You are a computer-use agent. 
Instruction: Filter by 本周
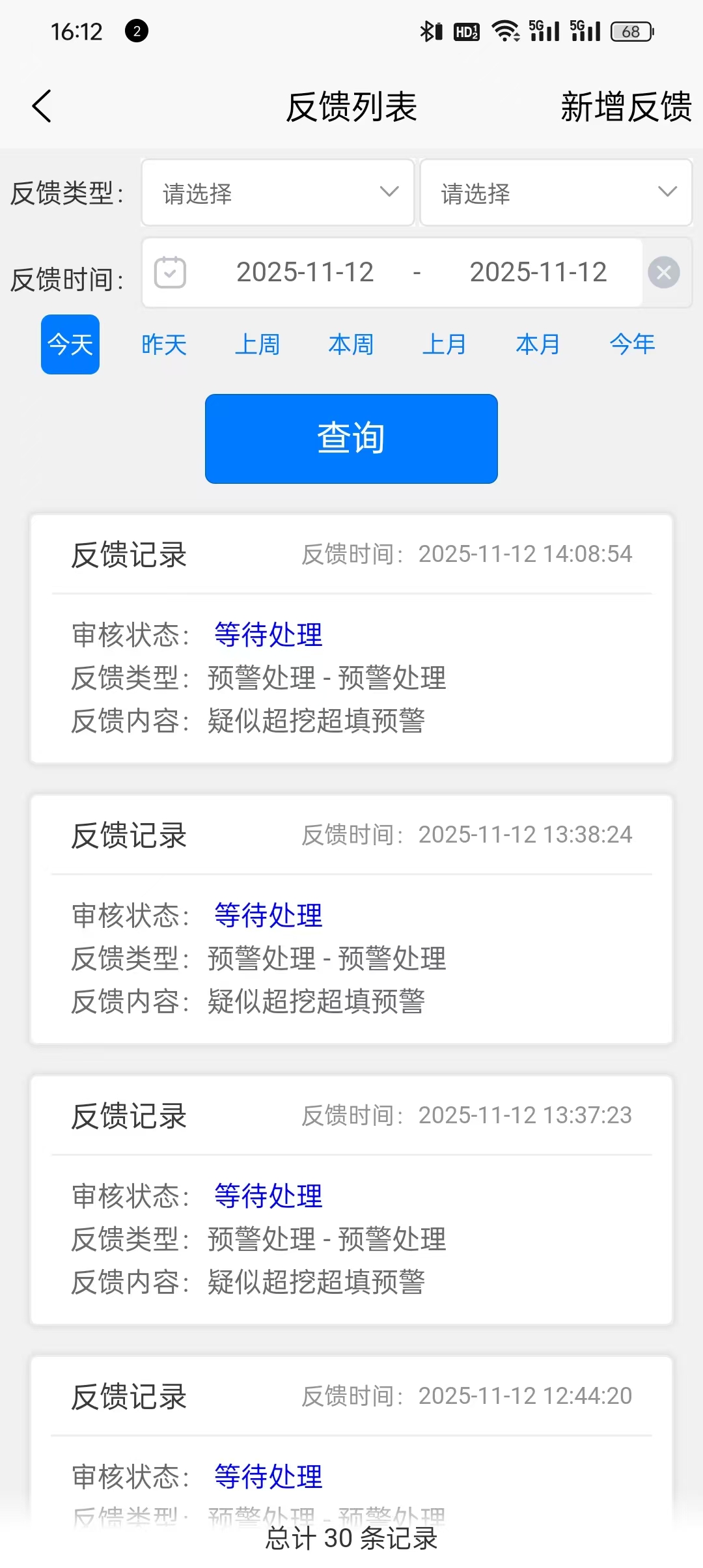(x=351, y=344)
